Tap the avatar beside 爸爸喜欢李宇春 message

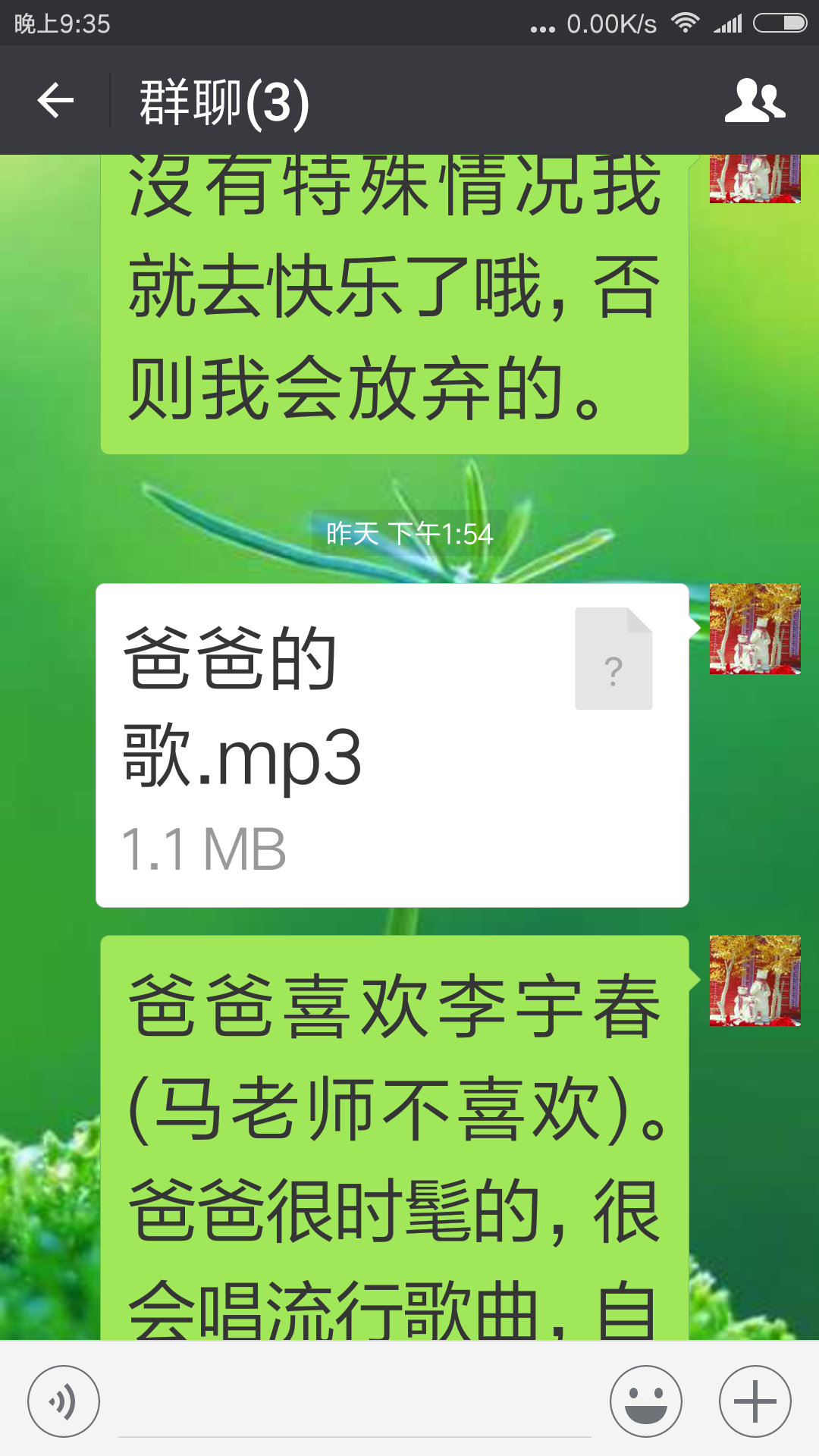click(x=755, y=981)
